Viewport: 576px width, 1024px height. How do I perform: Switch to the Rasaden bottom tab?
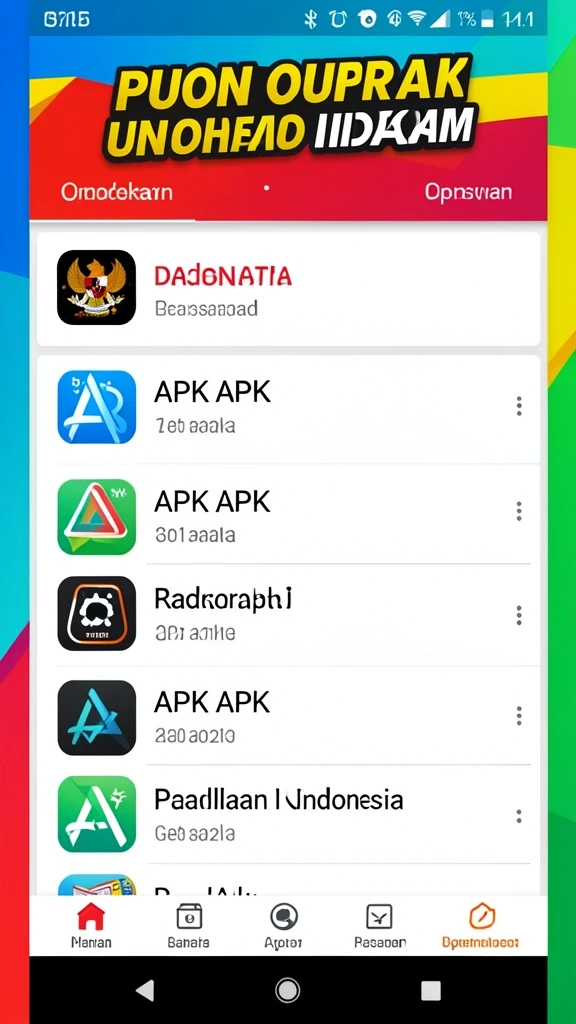(x=380, y=925)
